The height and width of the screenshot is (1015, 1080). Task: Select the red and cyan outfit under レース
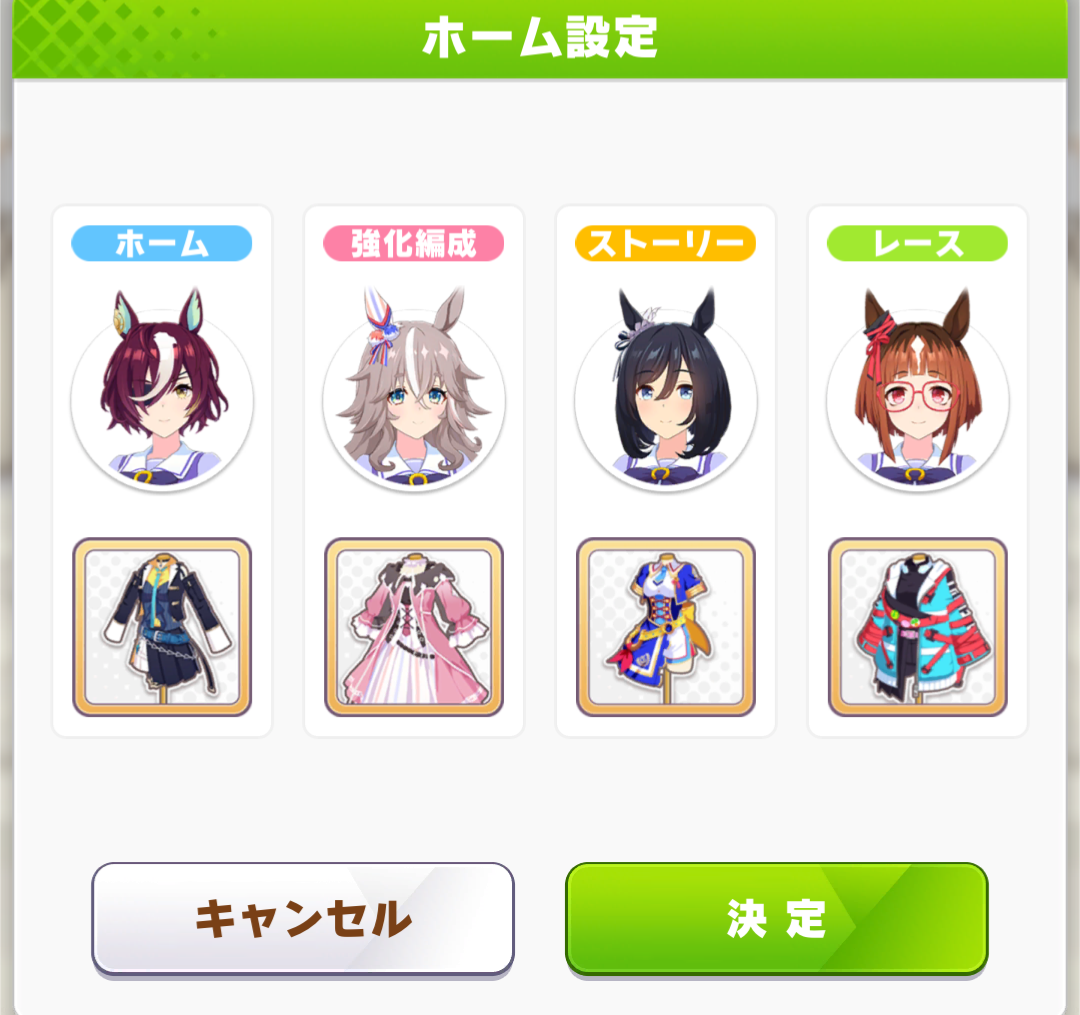coord(918,627)
